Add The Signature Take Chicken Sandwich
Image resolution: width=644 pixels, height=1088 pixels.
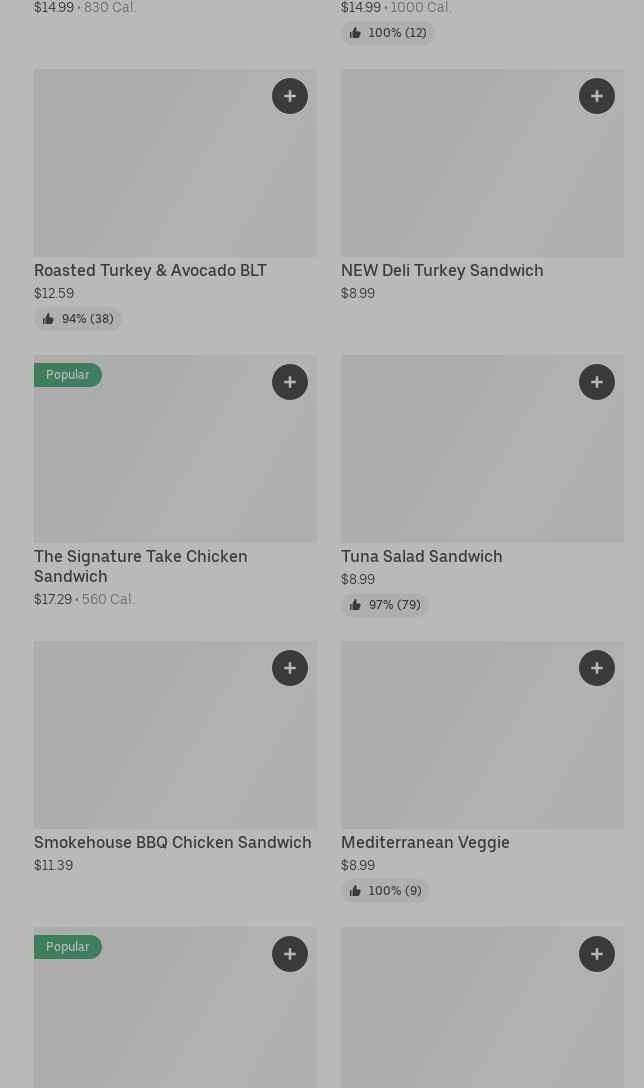[x=290, y=382]
